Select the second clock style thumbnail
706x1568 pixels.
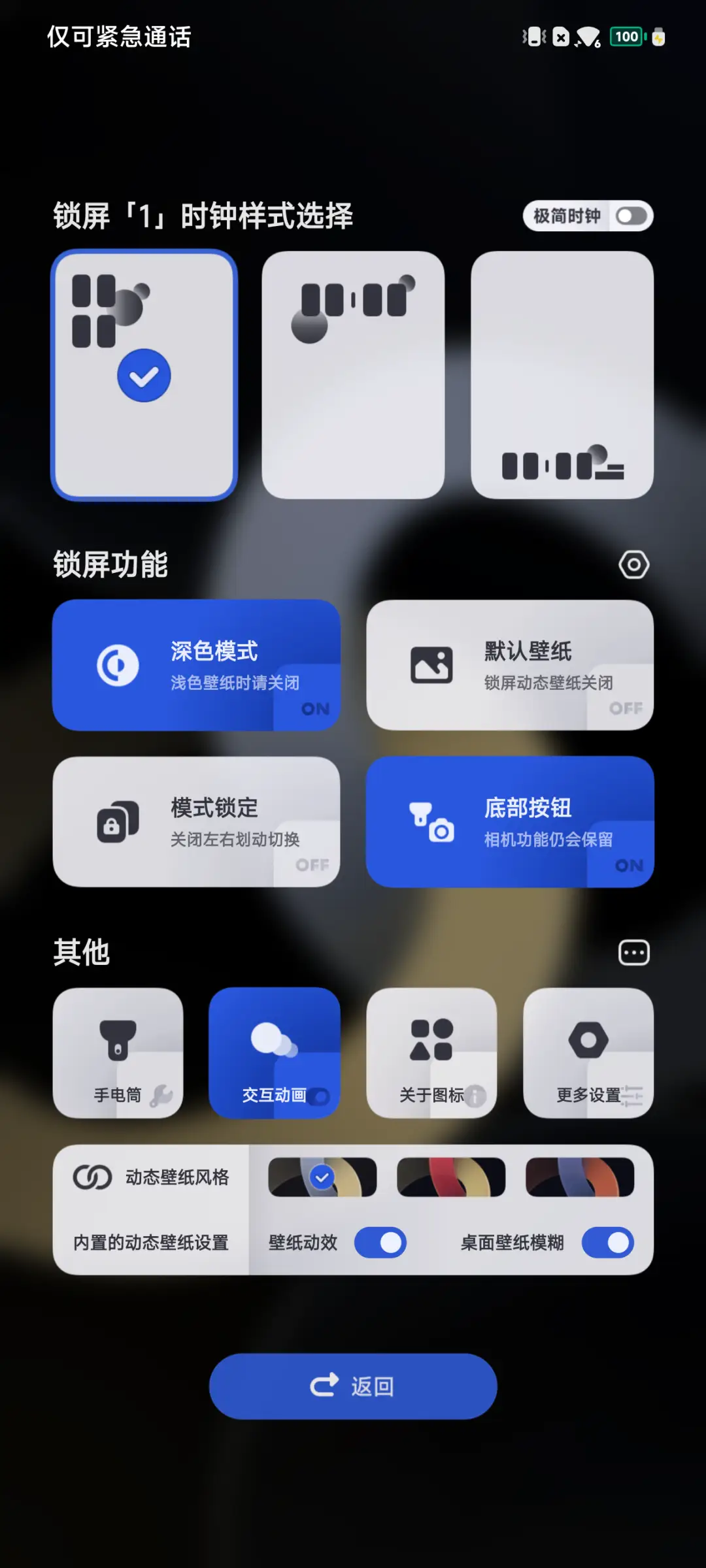pos(352,374)
